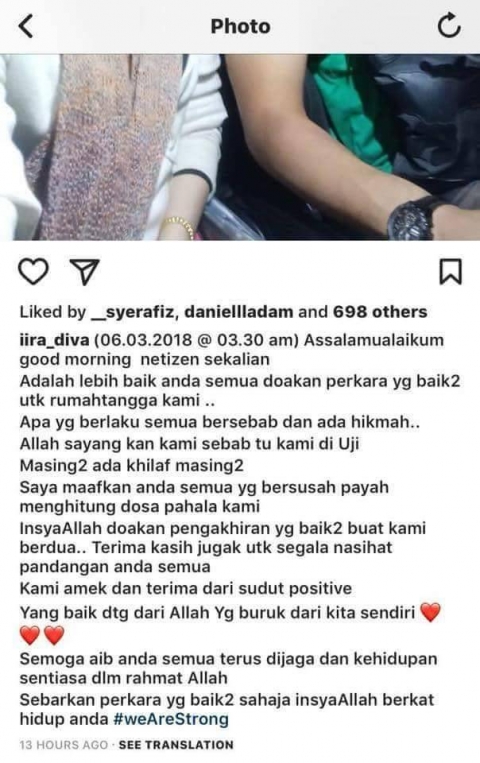Bookmark this post
Image resolution: width=480 pixels, height=763 pixels.
pyautogui.click(x=450, y=271)
